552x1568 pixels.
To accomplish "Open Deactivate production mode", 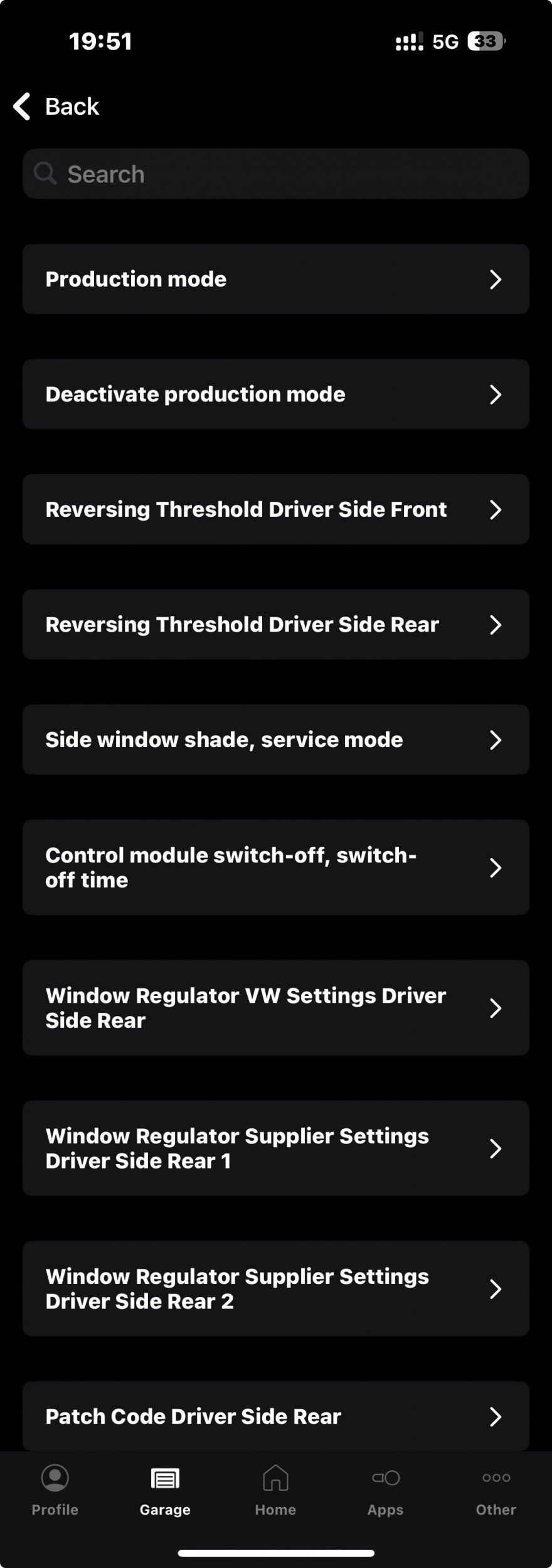I will (276, 394).
